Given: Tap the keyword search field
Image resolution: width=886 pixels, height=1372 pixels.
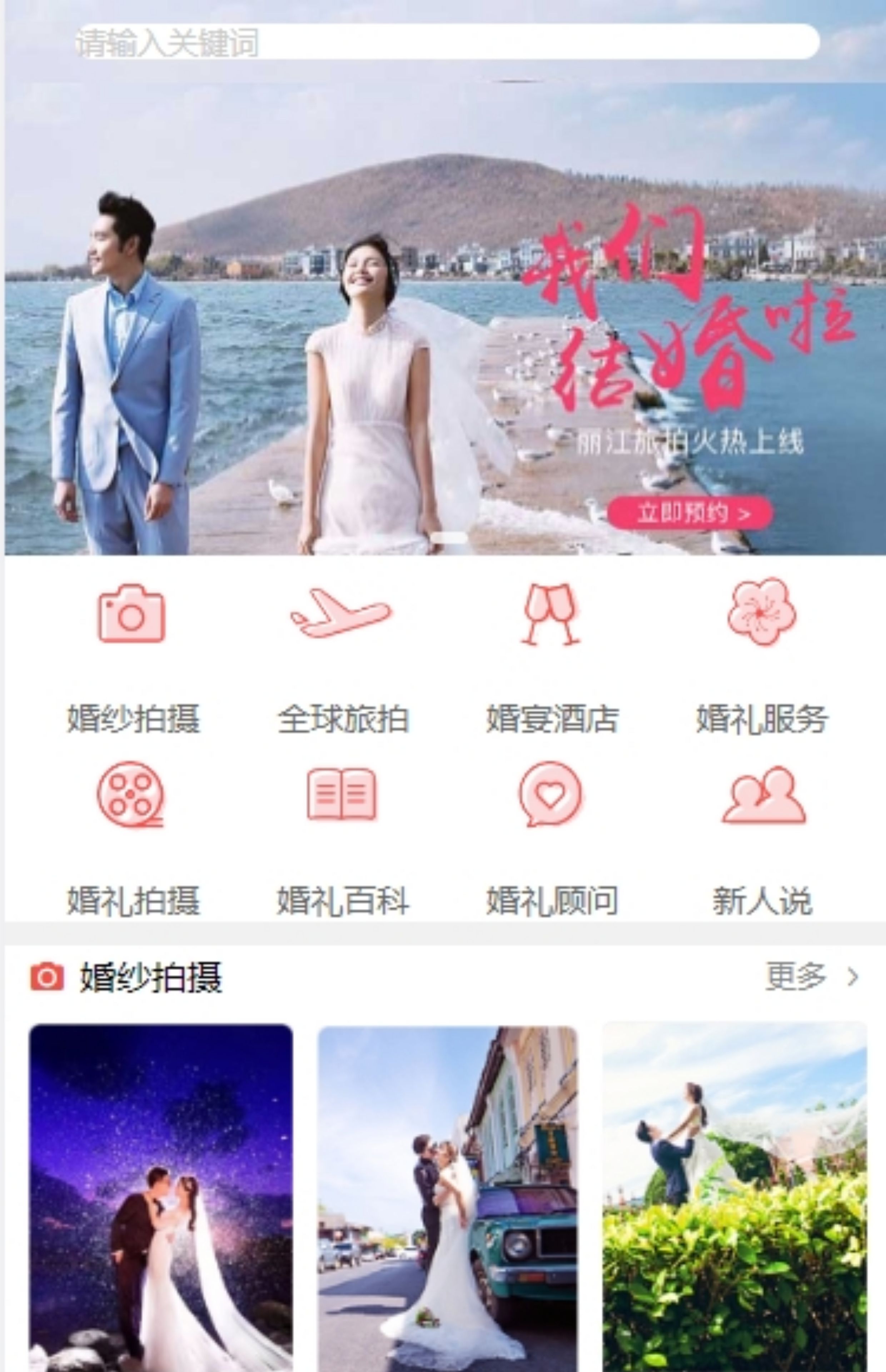Looking at the screenshot, I should click(447, 42).
